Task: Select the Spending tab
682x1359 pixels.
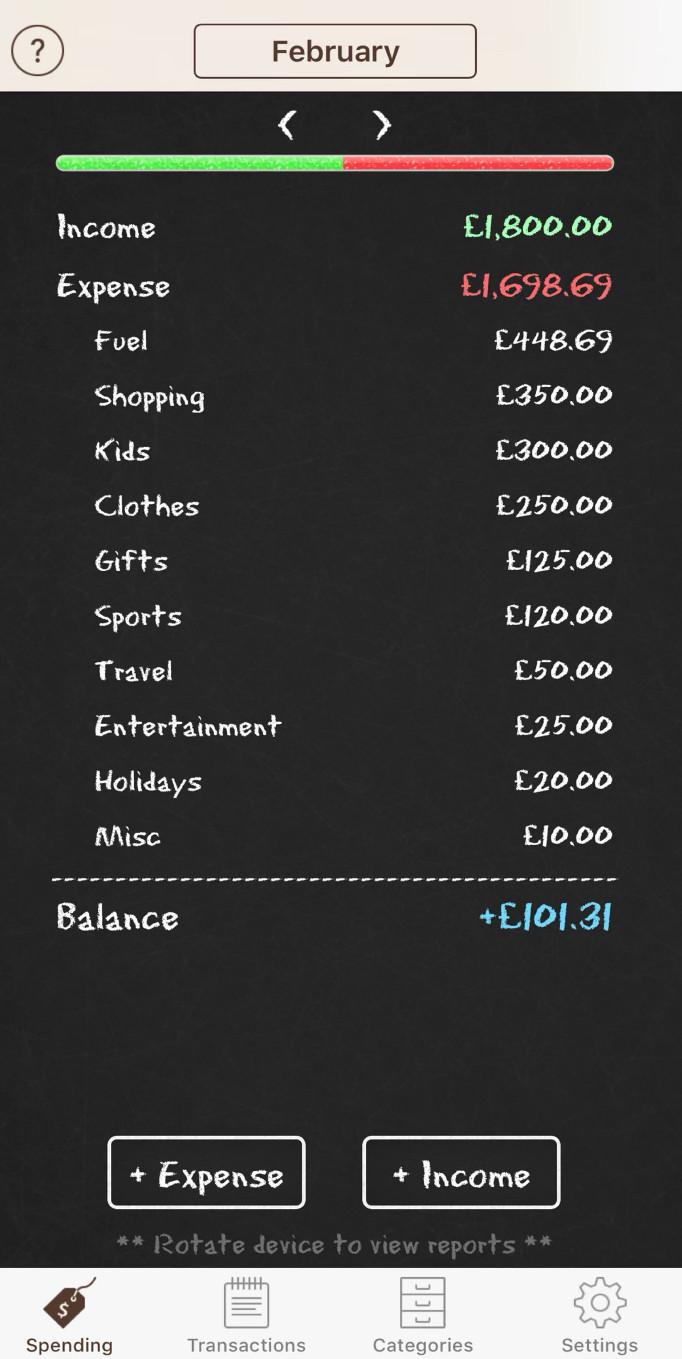Action: (69, 1315)
